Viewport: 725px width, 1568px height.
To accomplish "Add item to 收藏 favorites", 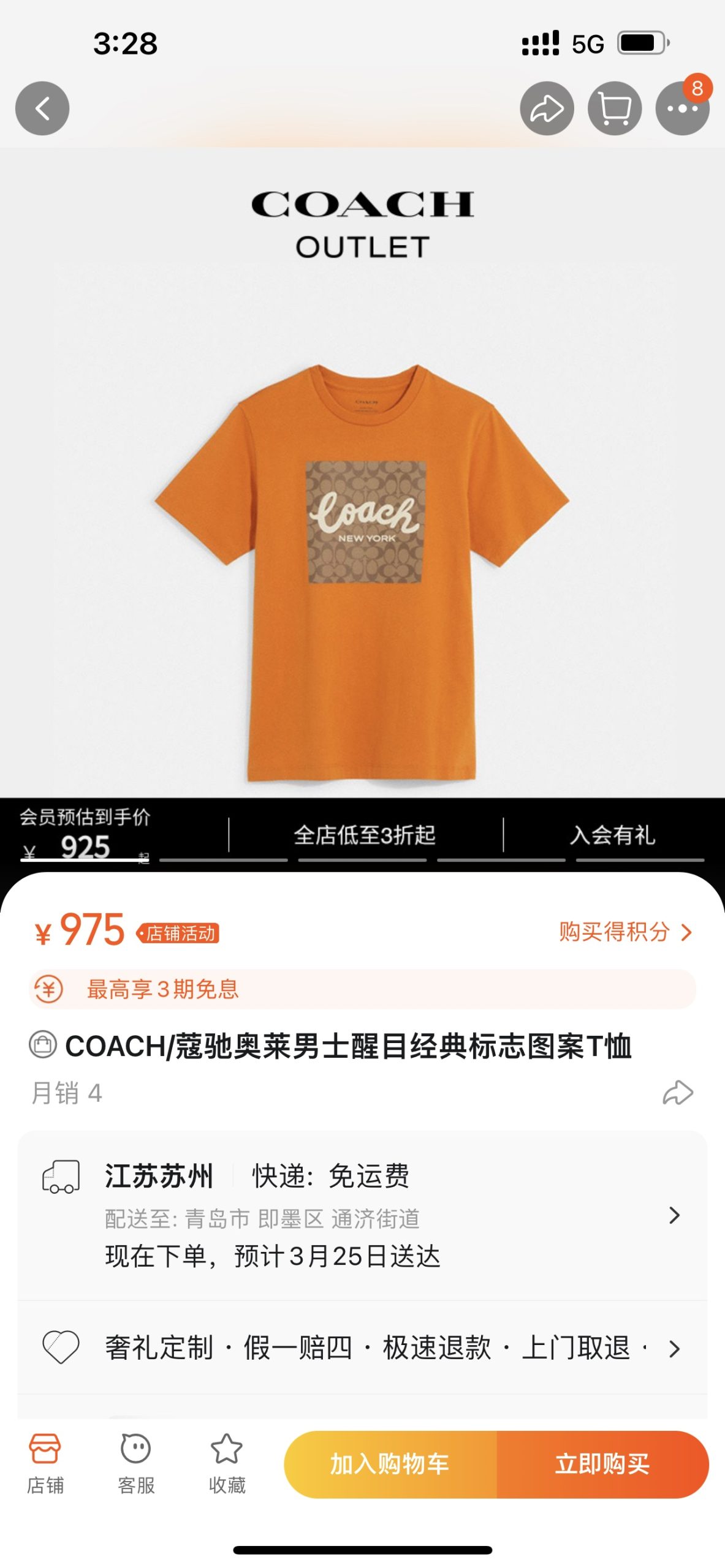I will [227, 1464].
